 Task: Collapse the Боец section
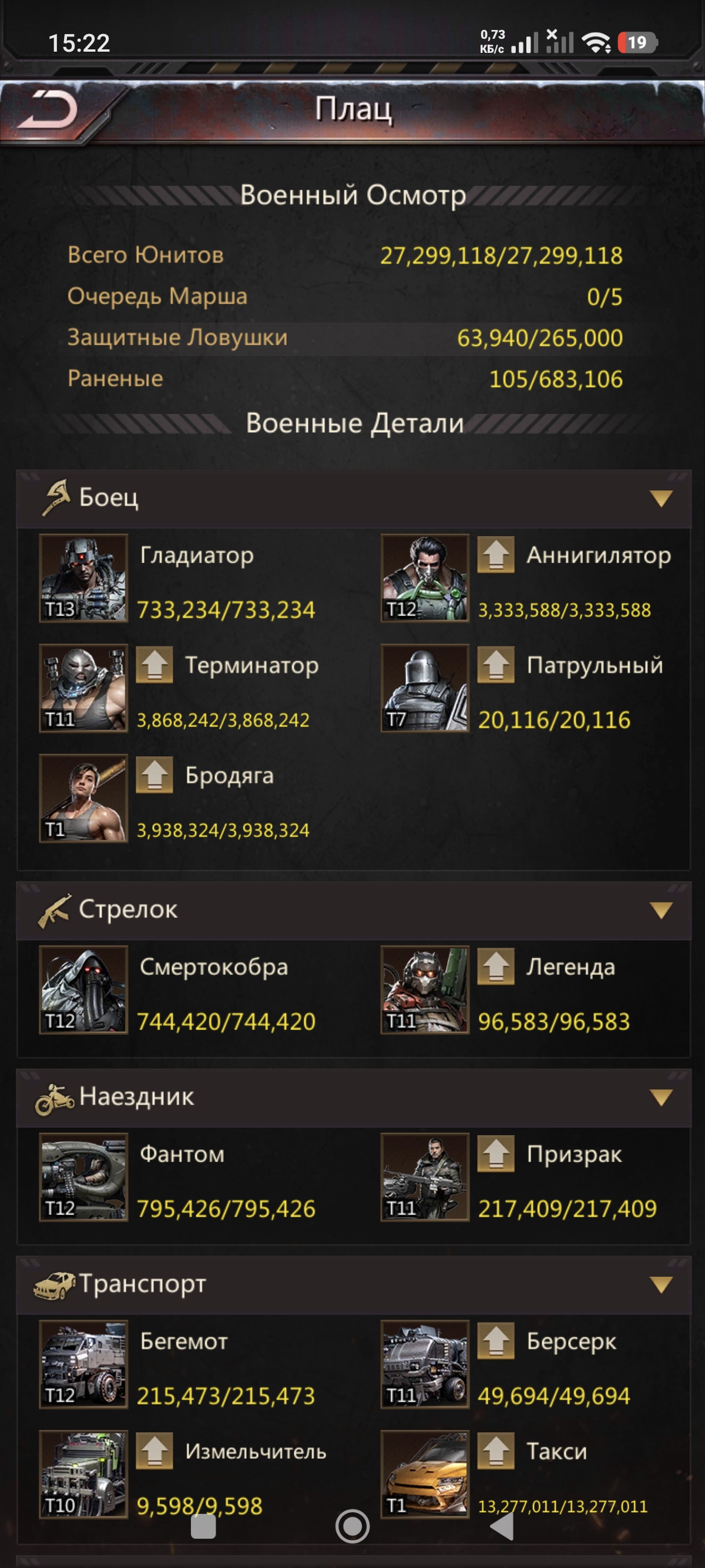tap(660, 499)
